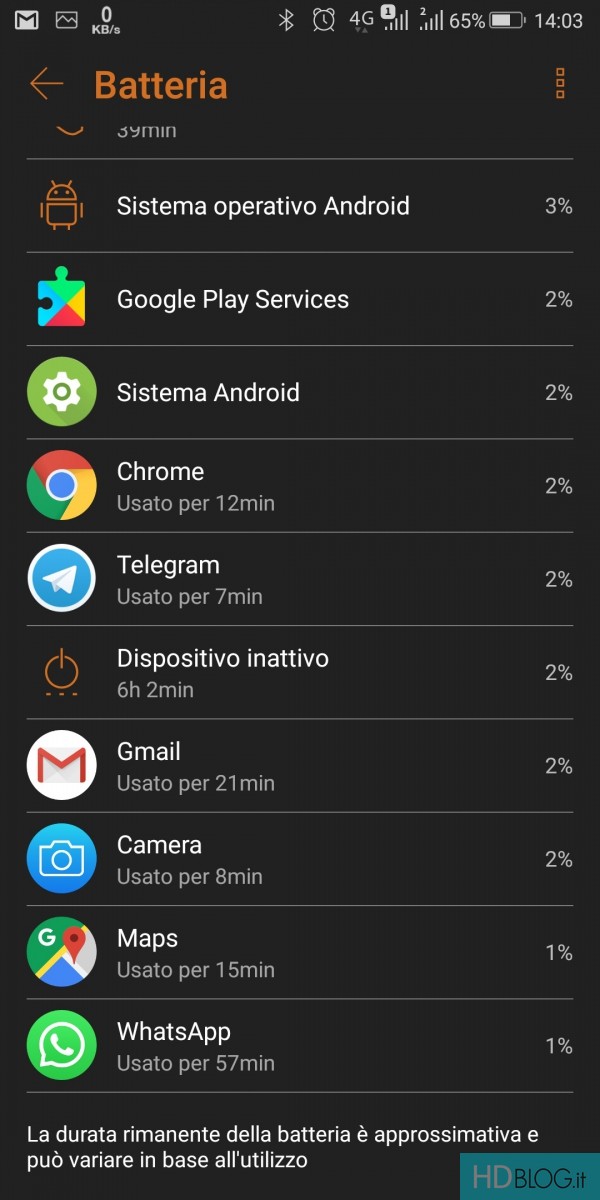The image size is (600, 1200).
Task: Open WhatsApp battery usage details
Action: point(300,1046)
